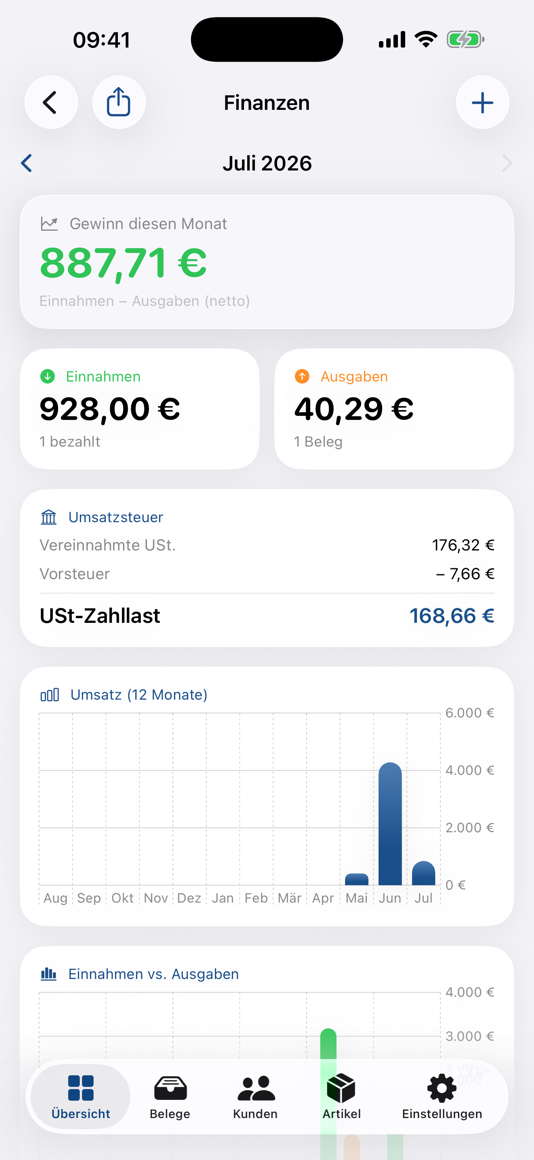Screen dimensions: 534x1160
Task: Open the Ausgaben card
Action: [394, 409]
